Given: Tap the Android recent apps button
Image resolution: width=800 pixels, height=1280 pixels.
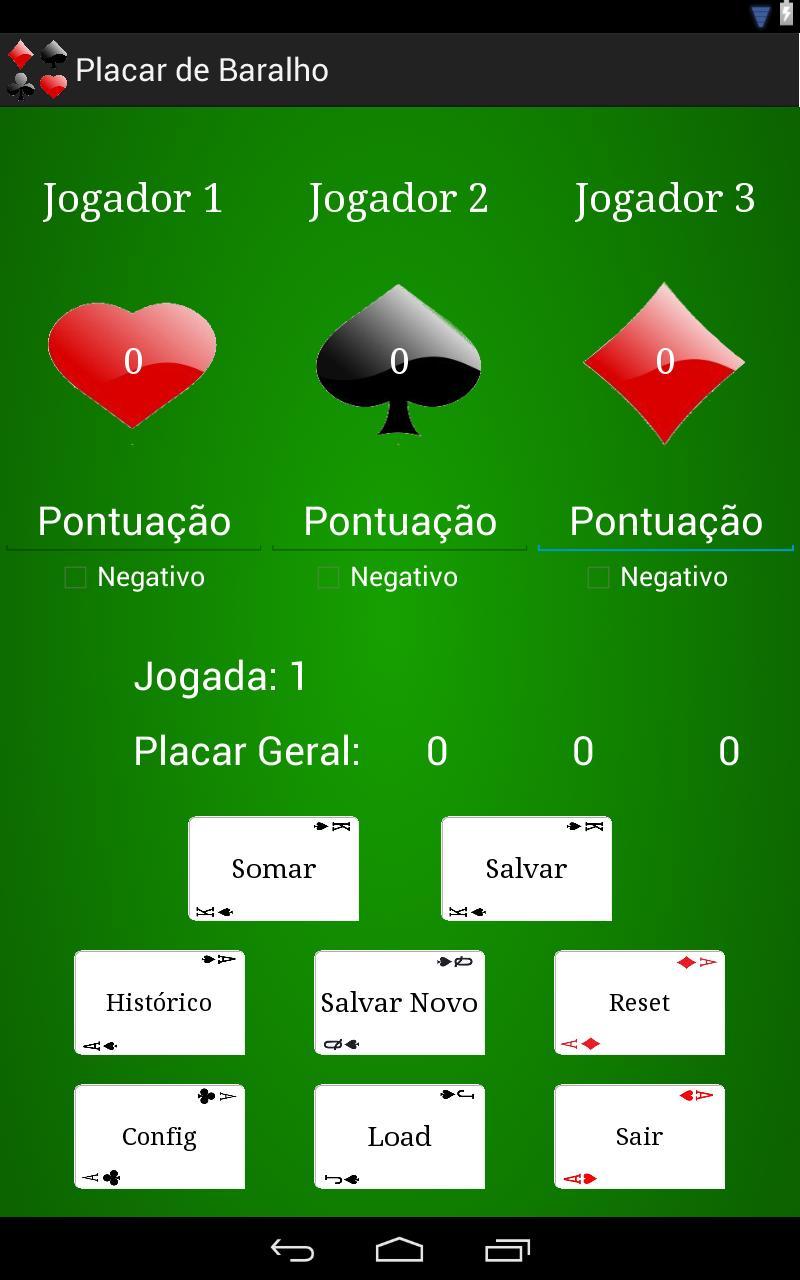Looking at the screenshot, I should 508,1248.
